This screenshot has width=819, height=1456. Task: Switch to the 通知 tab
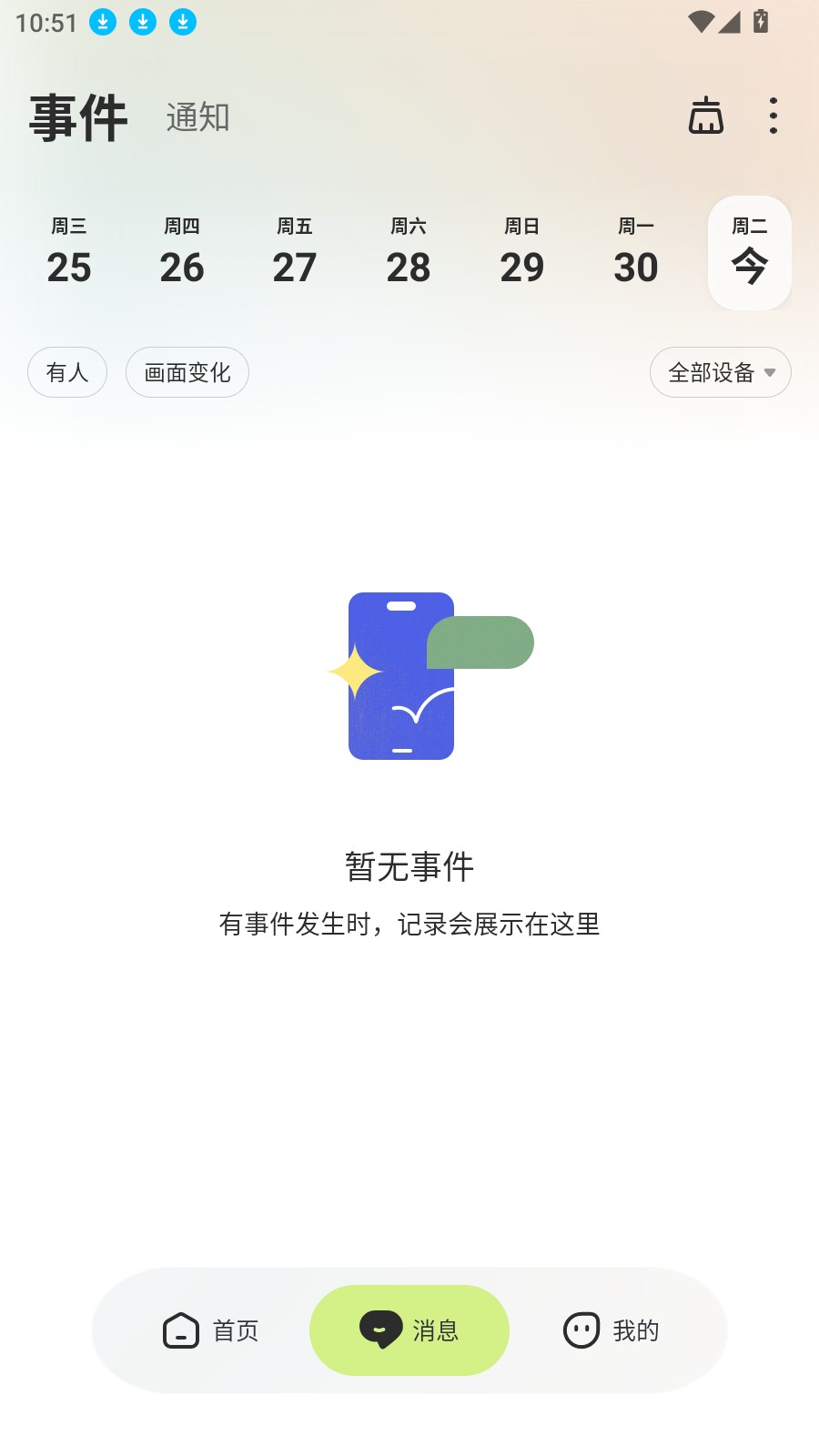click(x=197, y=117)
